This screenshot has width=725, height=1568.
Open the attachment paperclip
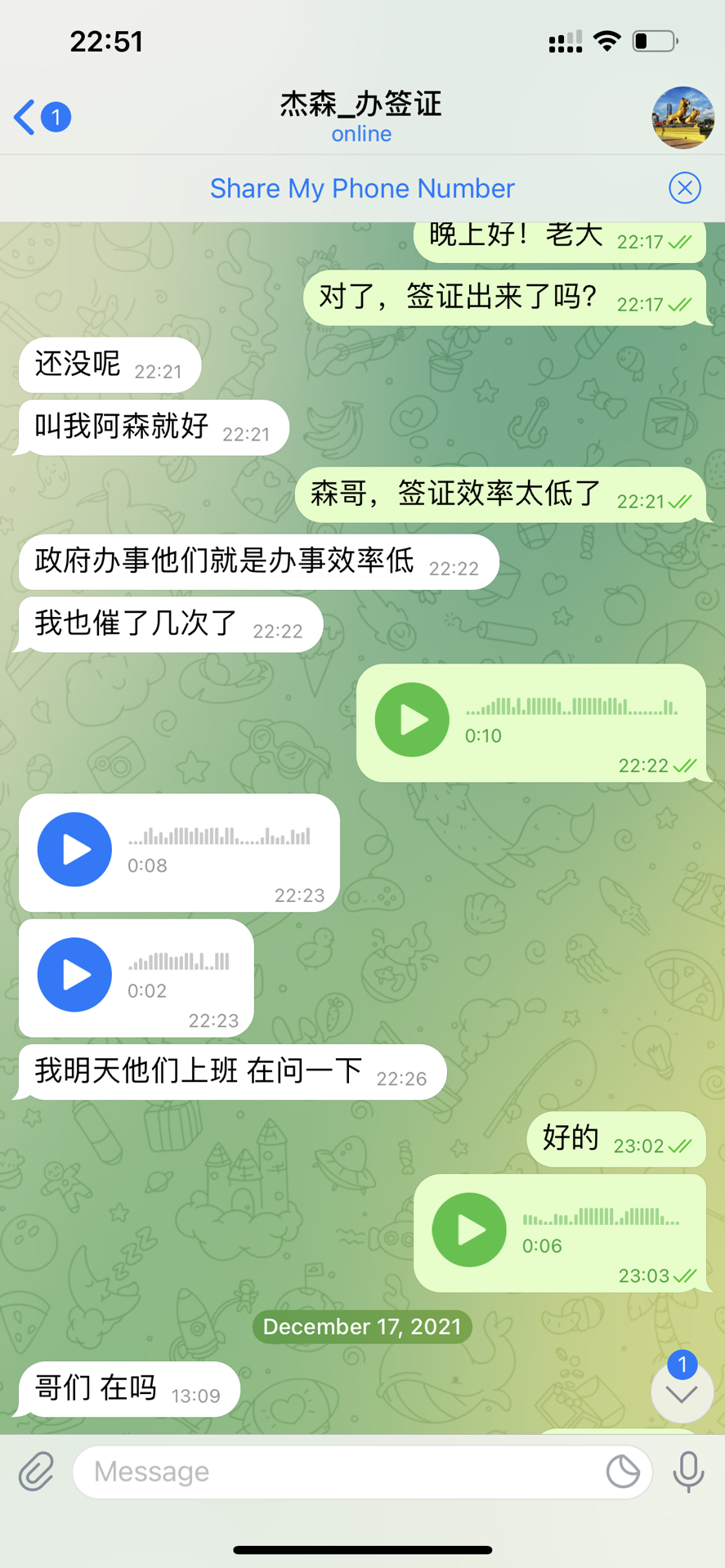pos(36,1472)
